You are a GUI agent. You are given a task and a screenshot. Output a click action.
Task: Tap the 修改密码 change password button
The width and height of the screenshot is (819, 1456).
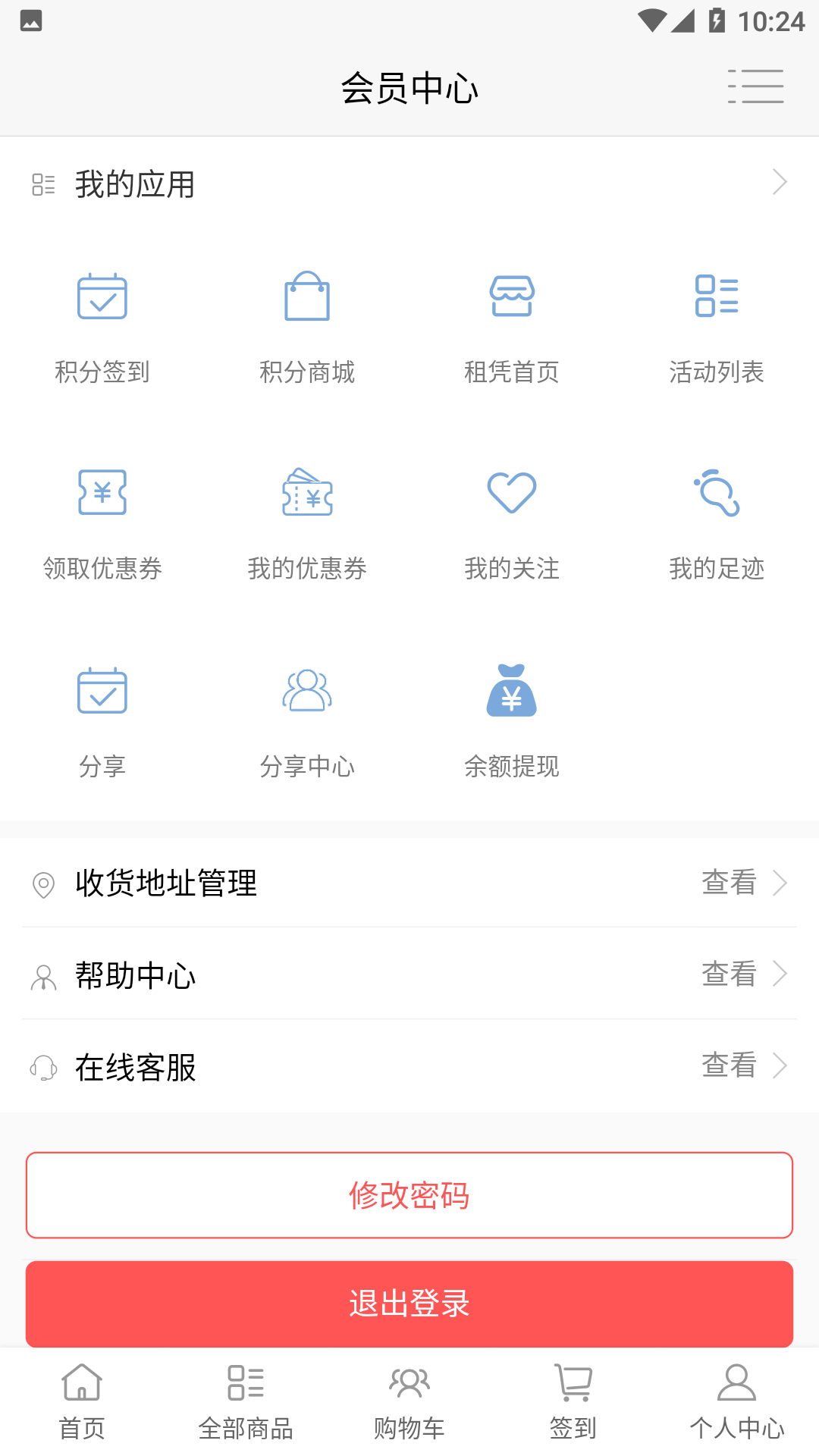click(409, 1195)
